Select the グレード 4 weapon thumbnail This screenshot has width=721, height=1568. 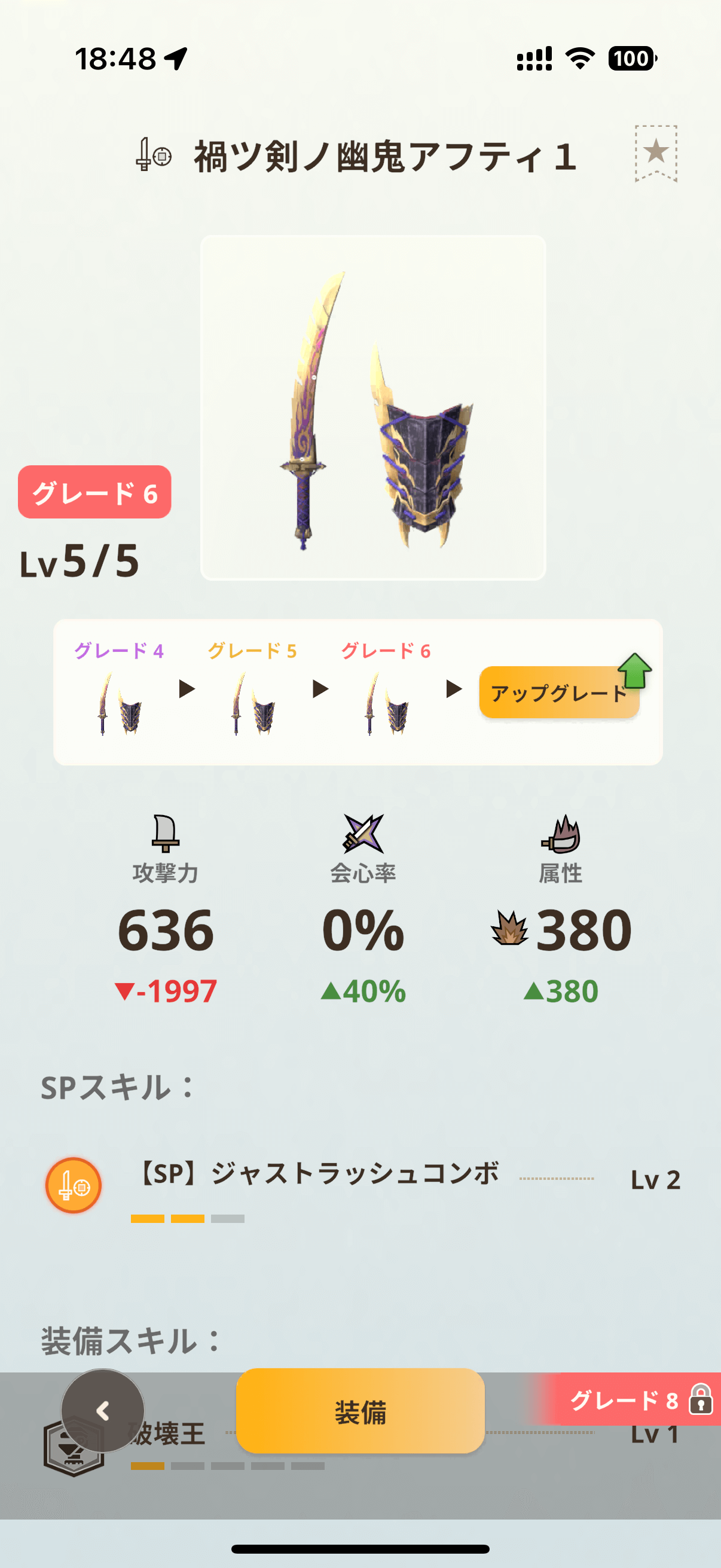pyautogui.click(x=119, y=704)
